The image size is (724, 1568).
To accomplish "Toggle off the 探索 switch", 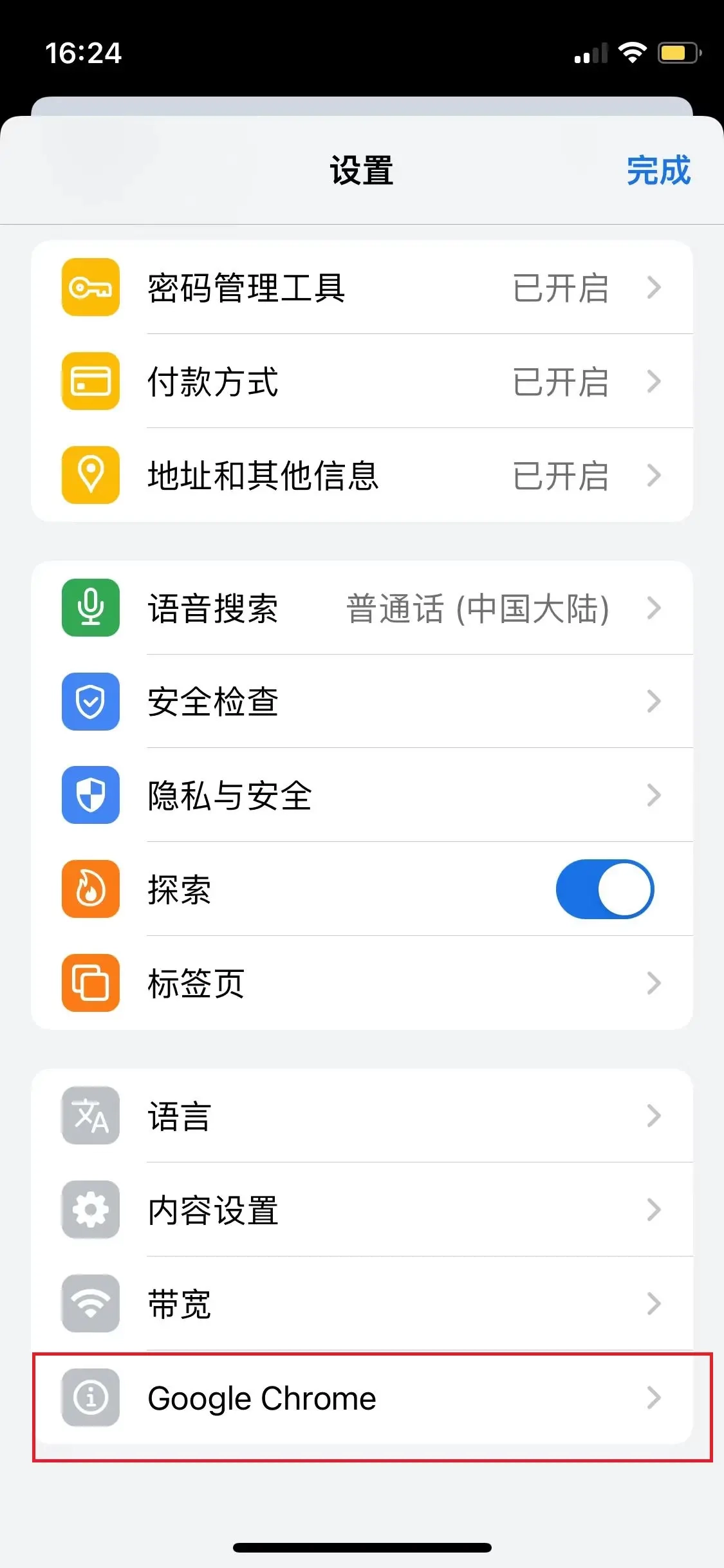I will point(605,888).
